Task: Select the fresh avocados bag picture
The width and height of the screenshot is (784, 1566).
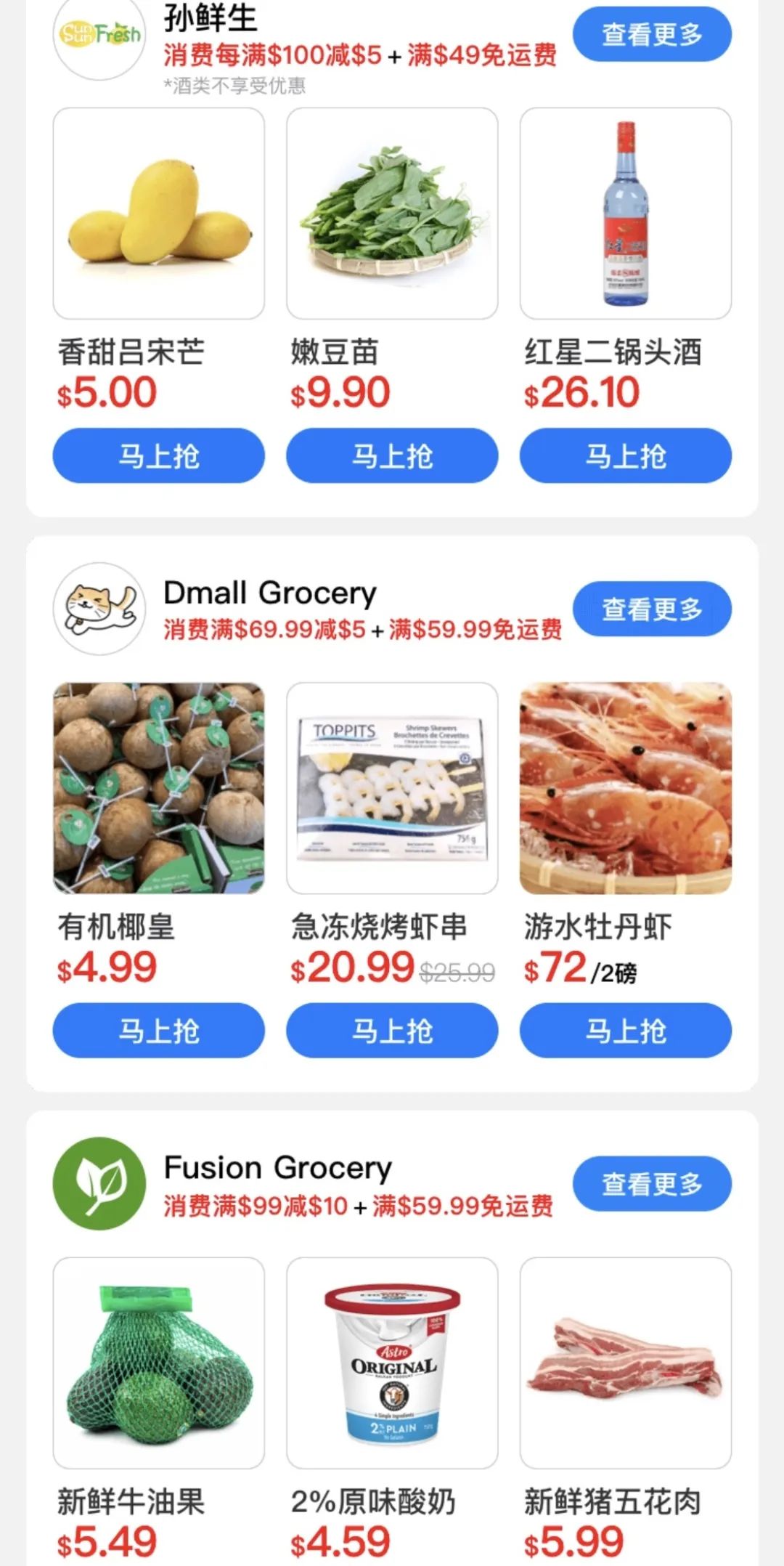Action: [158, 1360]
